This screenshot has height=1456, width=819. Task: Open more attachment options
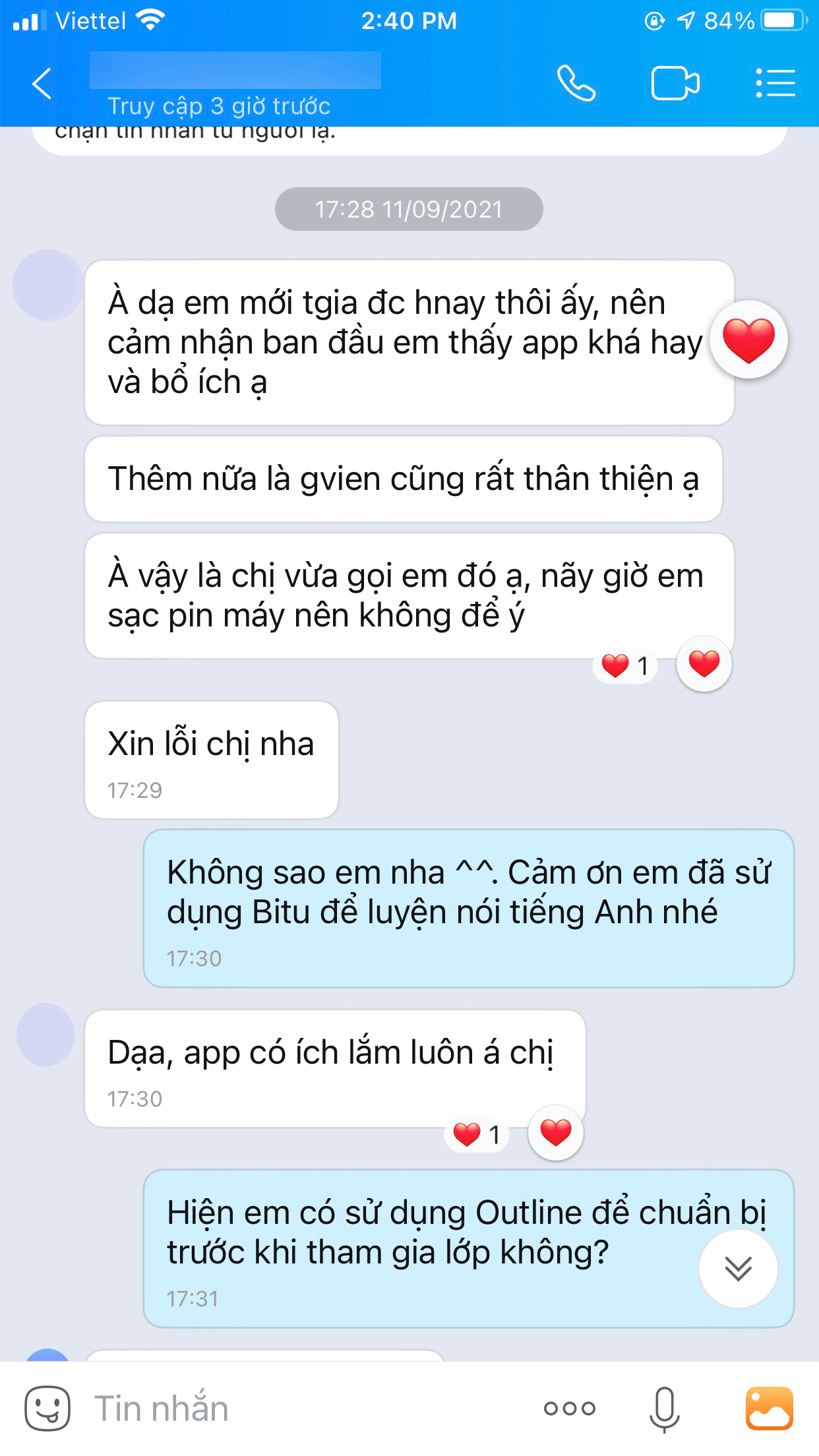point(569,1409)
